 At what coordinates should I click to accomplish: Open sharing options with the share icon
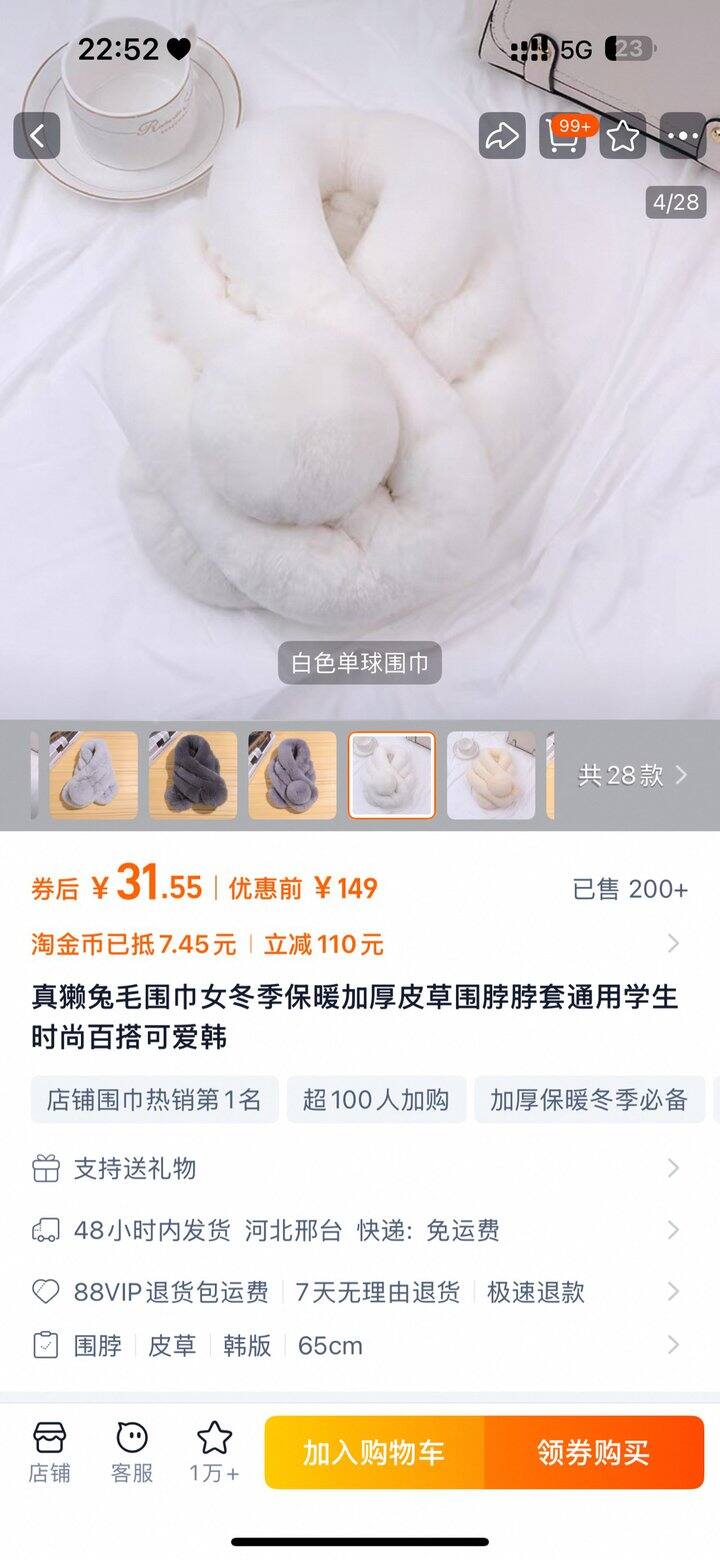click(x=503, y=136)
